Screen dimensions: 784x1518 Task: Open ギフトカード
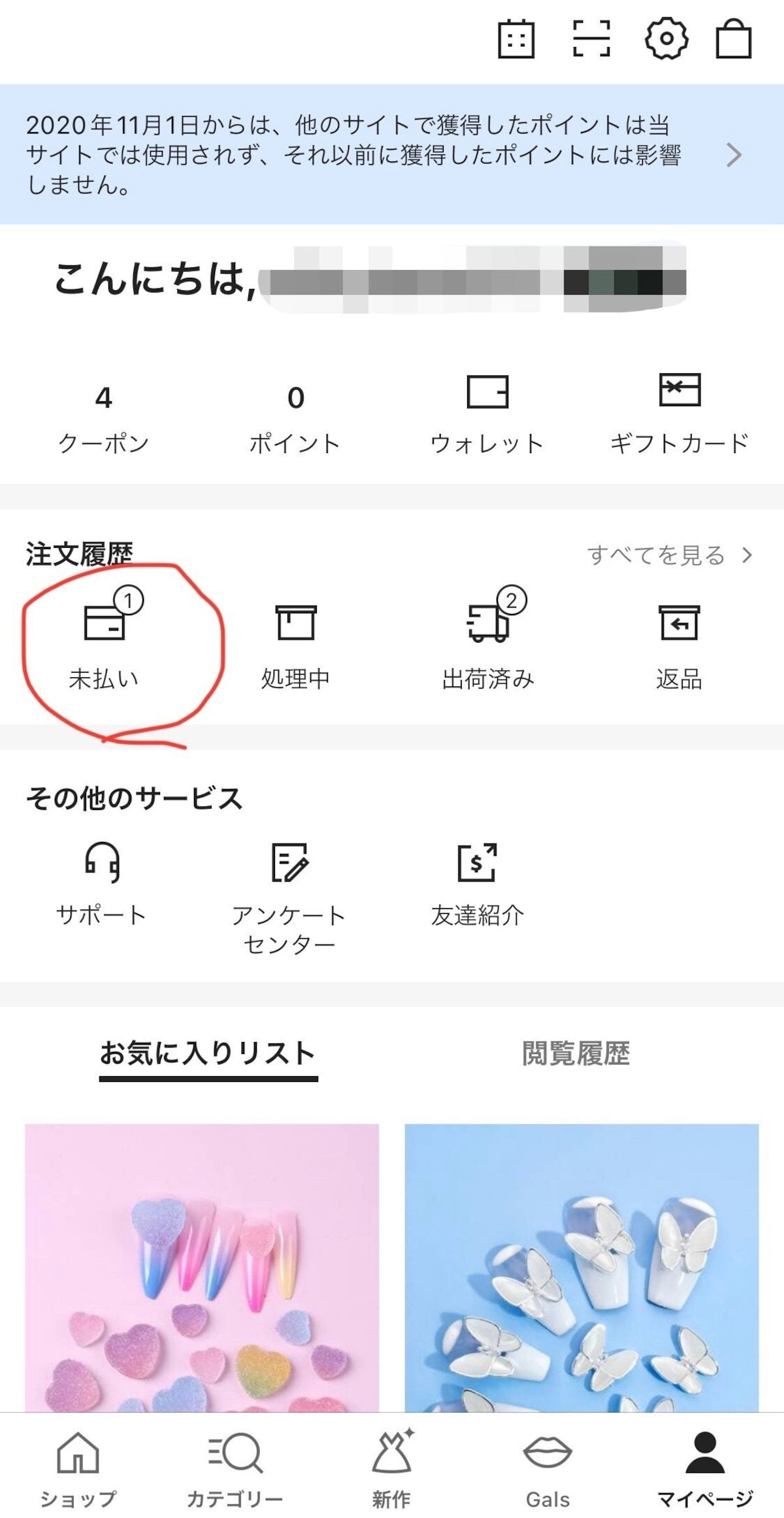pyautogui.click(x=679, y=413)
